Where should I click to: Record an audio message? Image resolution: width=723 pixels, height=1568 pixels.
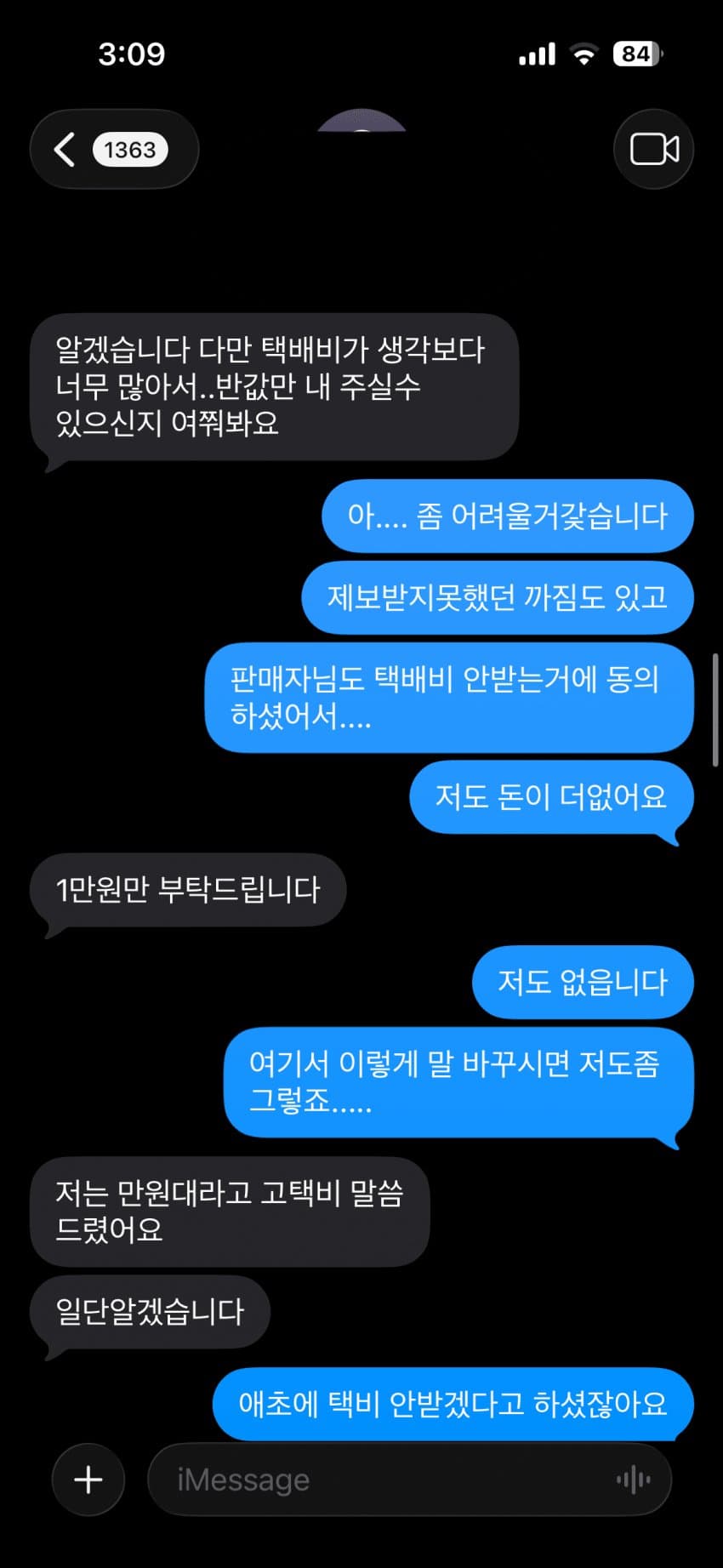[x=634, y=1480]
